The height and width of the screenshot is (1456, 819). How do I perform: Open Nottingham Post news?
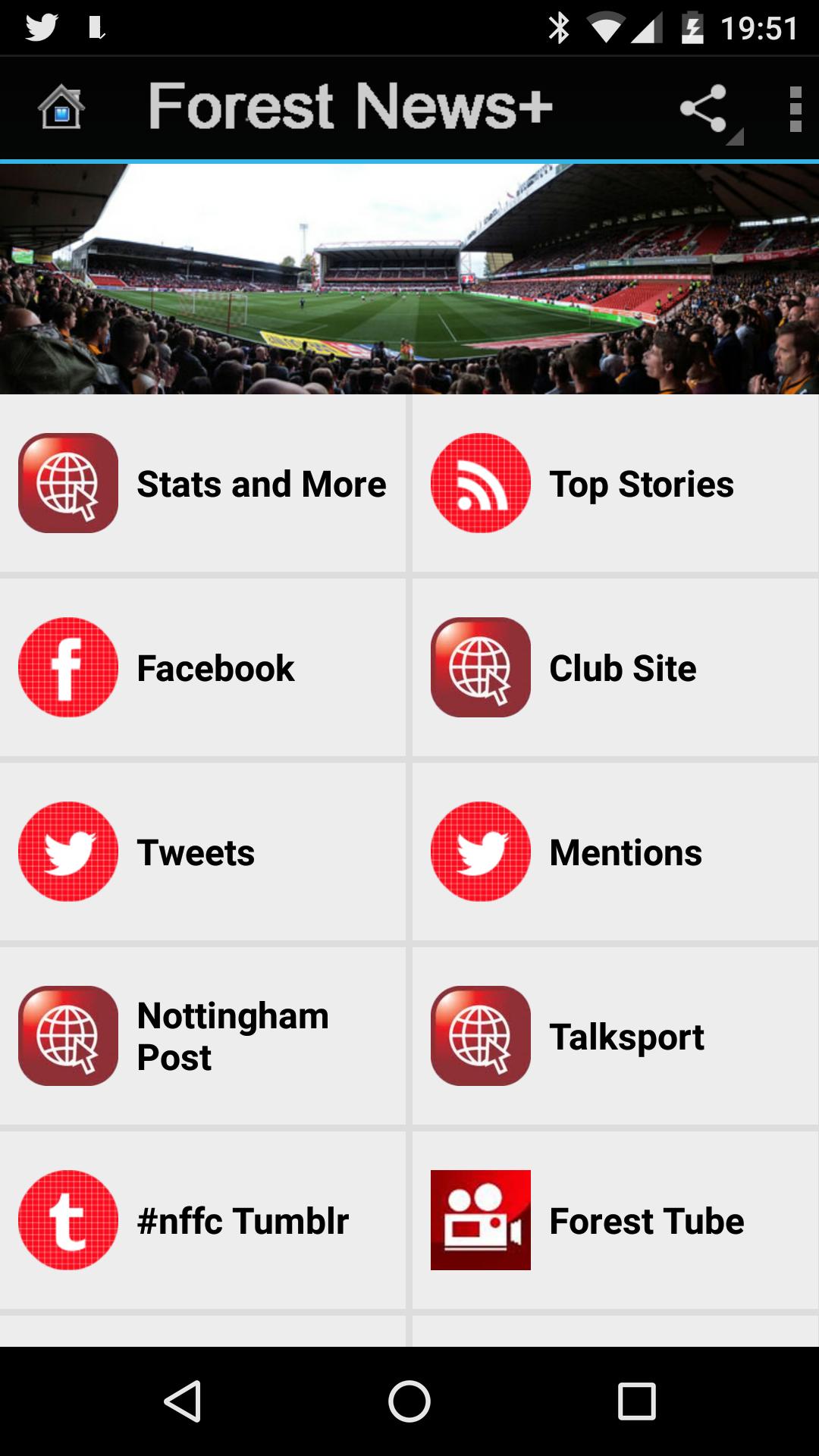coord(203,1036)
